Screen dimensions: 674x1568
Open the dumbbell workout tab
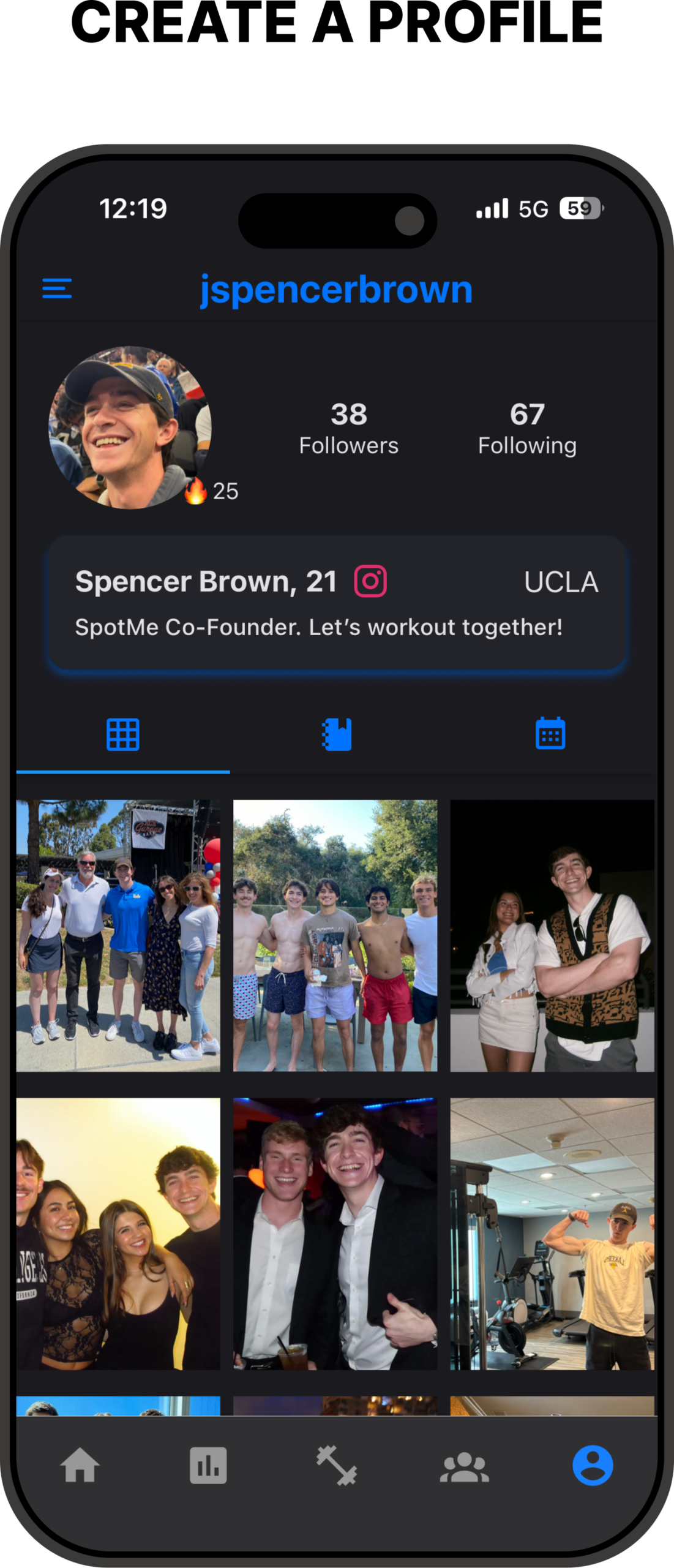(x=337, y=1466)
